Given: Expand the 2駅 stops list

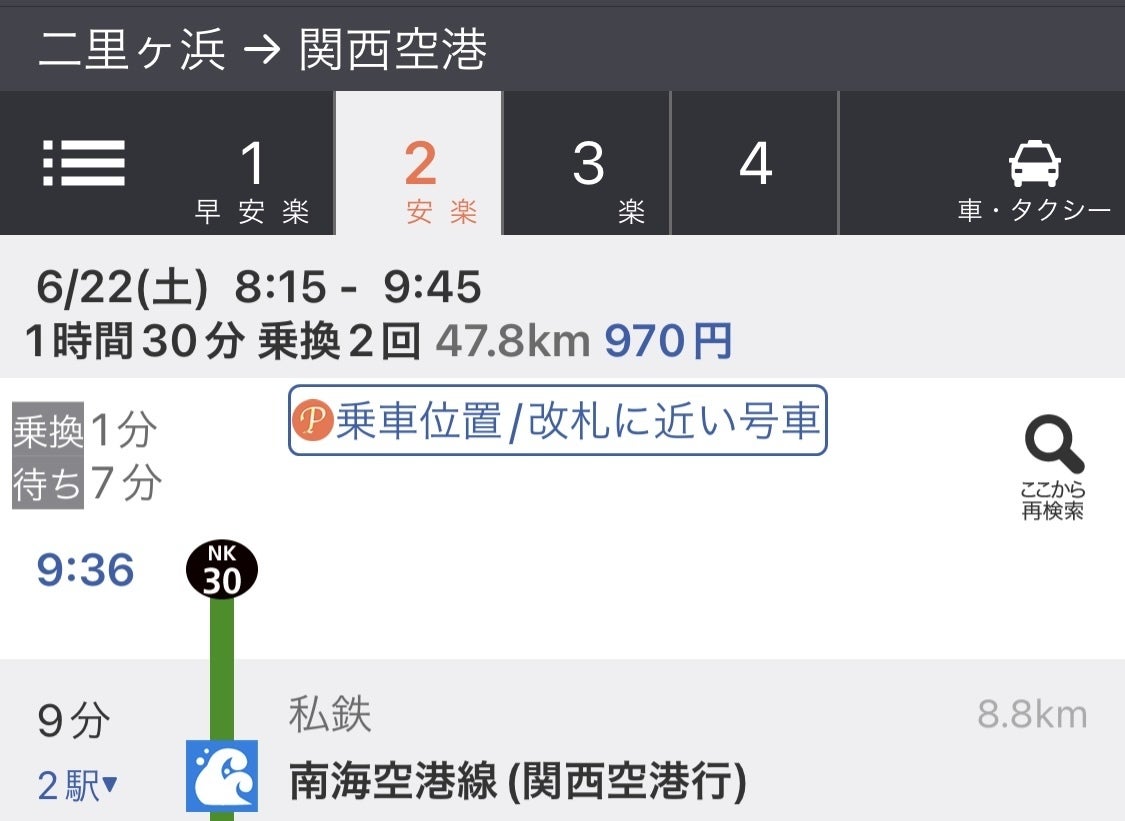Looking at the screenshot, I should [x=77, y=787].
